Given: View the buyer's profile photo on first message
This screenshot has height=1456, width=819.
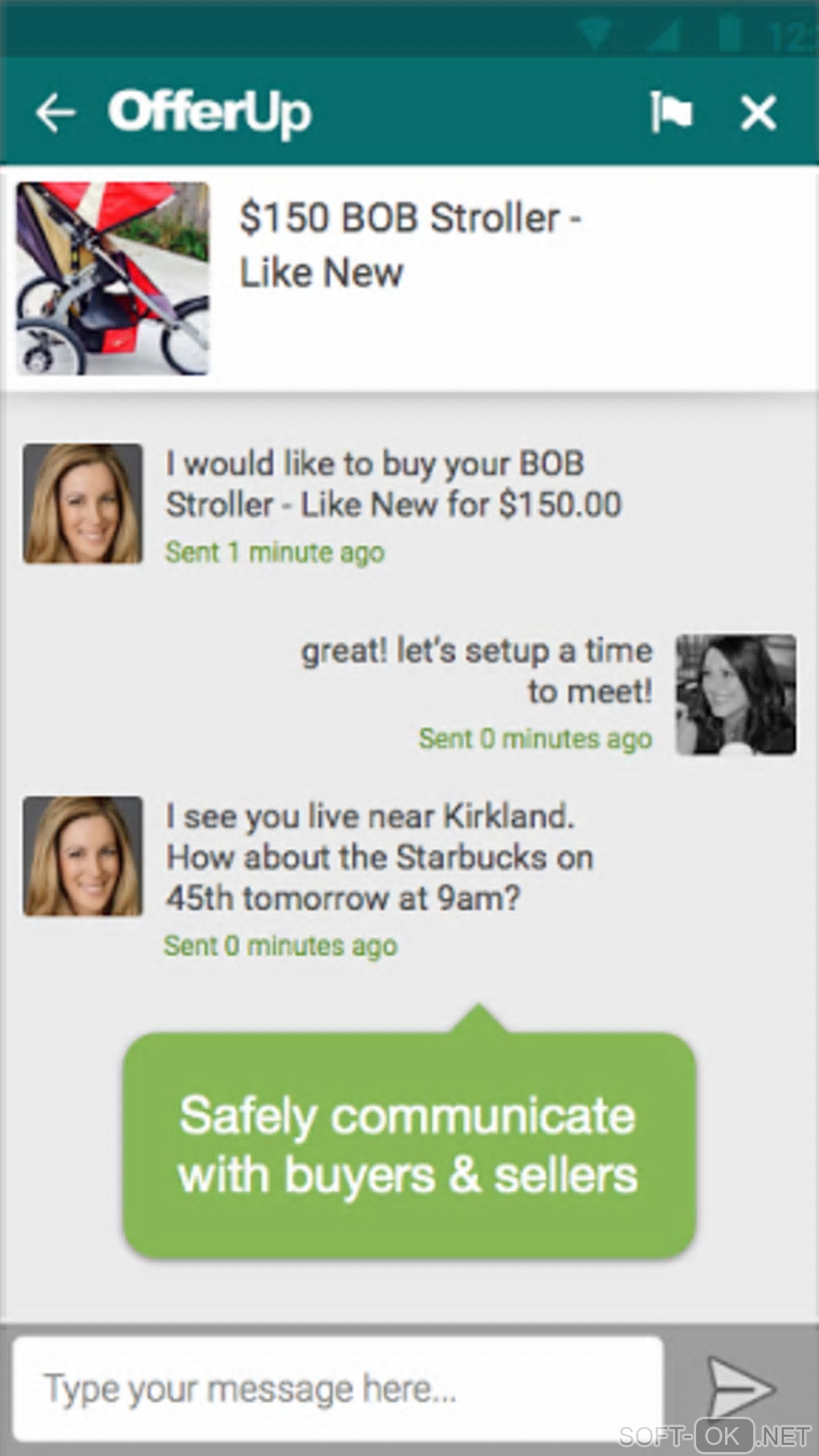Looking at the screenshot, I should pyautogui.click(x=83, y=504).
